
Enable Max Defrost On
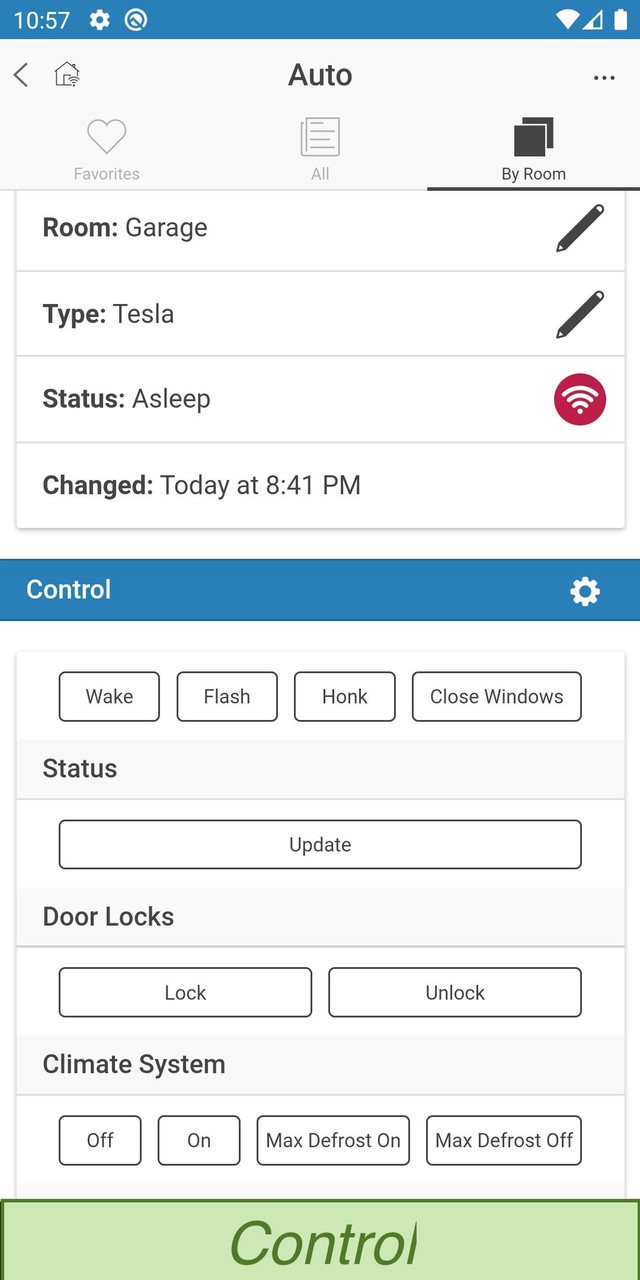[x=333, y=1141]
